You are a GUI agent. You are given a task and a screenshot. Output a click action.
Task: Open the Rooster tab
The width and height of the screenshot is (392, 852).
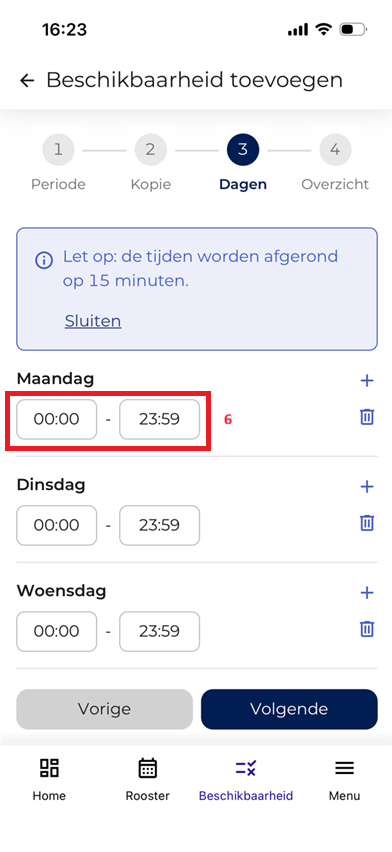147,780
